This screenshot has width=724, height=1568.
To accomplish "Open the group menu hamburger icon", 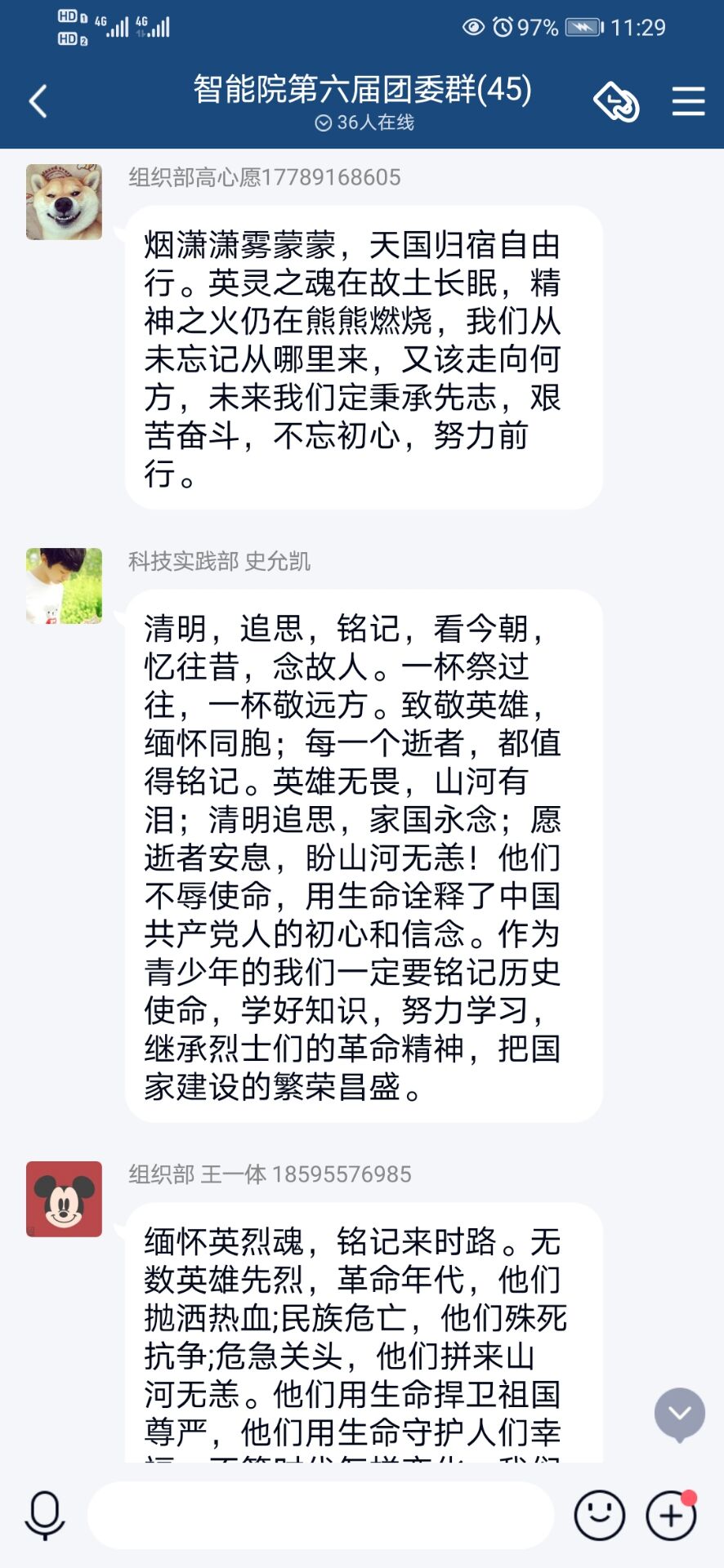I will [688, 101].
